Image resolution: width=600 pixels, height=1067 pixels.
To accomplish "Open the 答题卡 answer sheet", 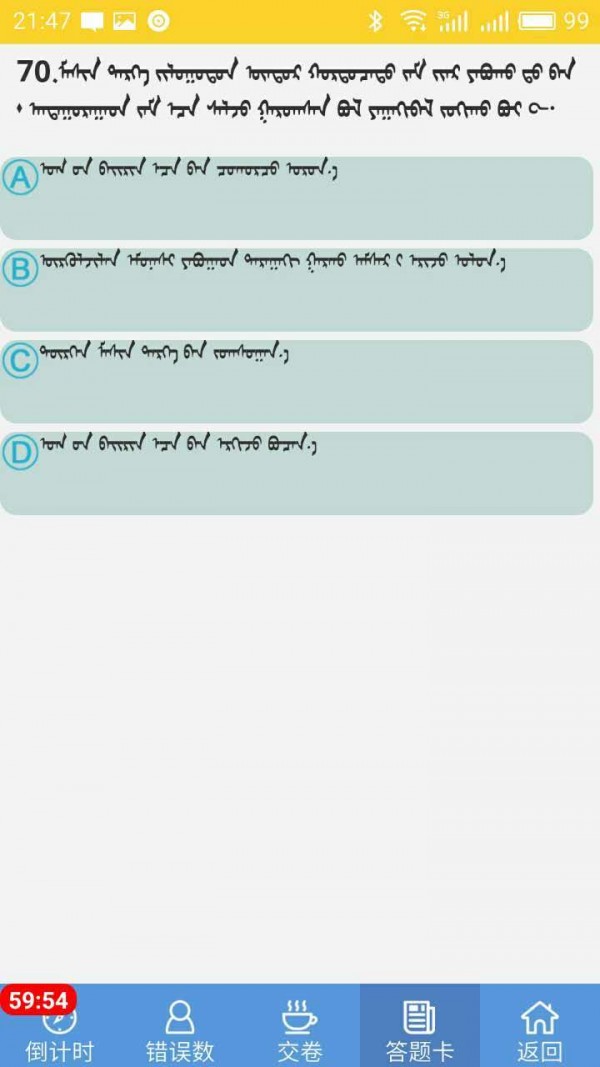I will point(420,1030).
